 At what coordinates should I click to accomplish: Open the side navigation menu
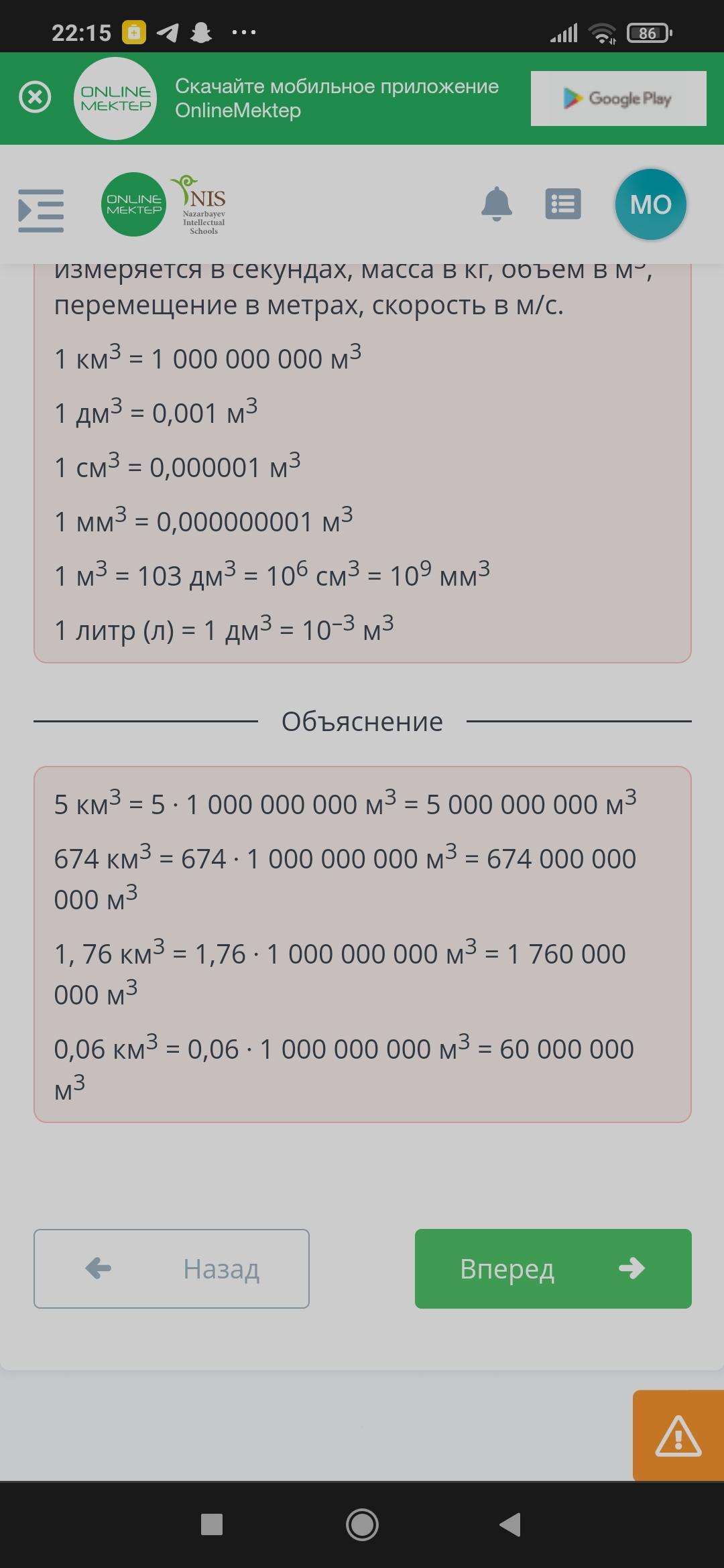(x=41, y=210)
